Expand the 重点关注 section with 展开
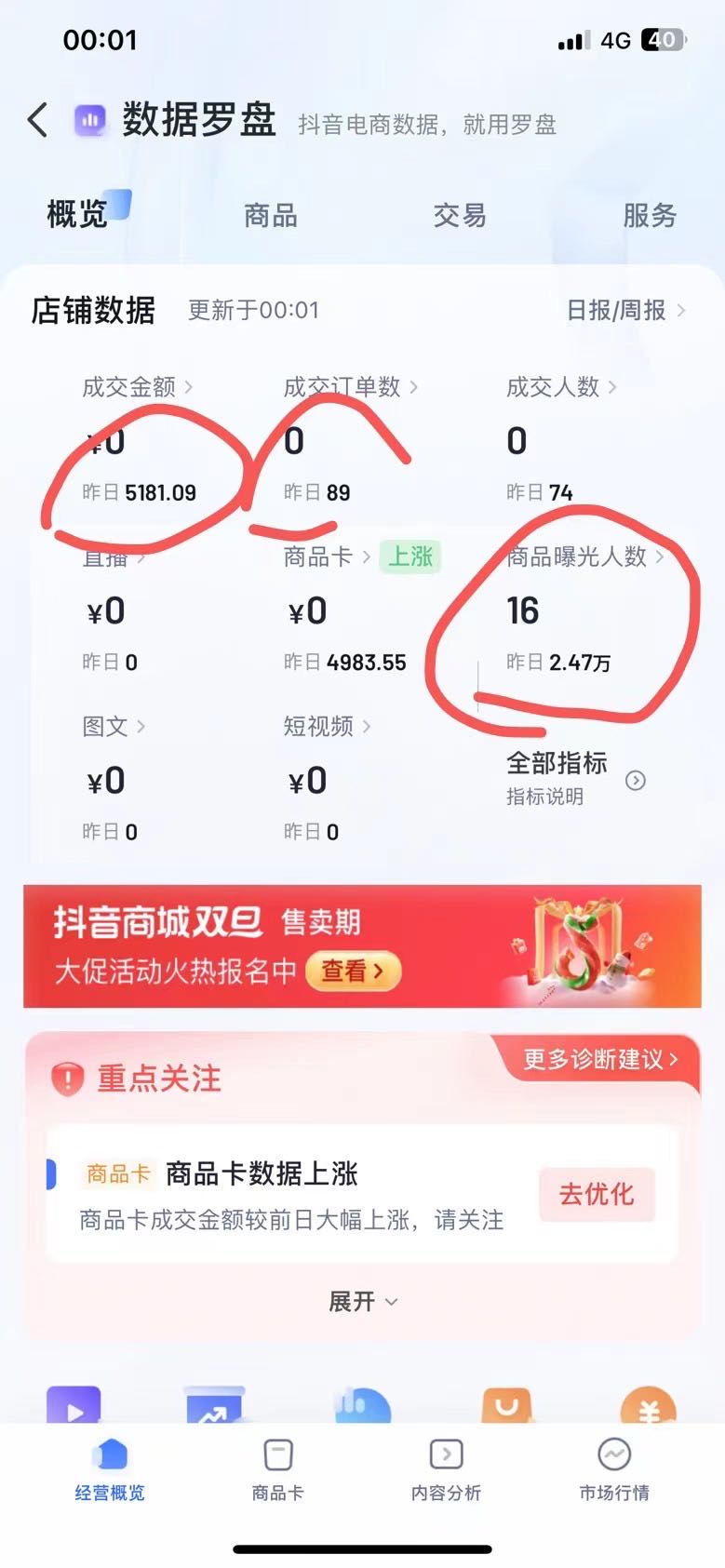 (362, 1302)
